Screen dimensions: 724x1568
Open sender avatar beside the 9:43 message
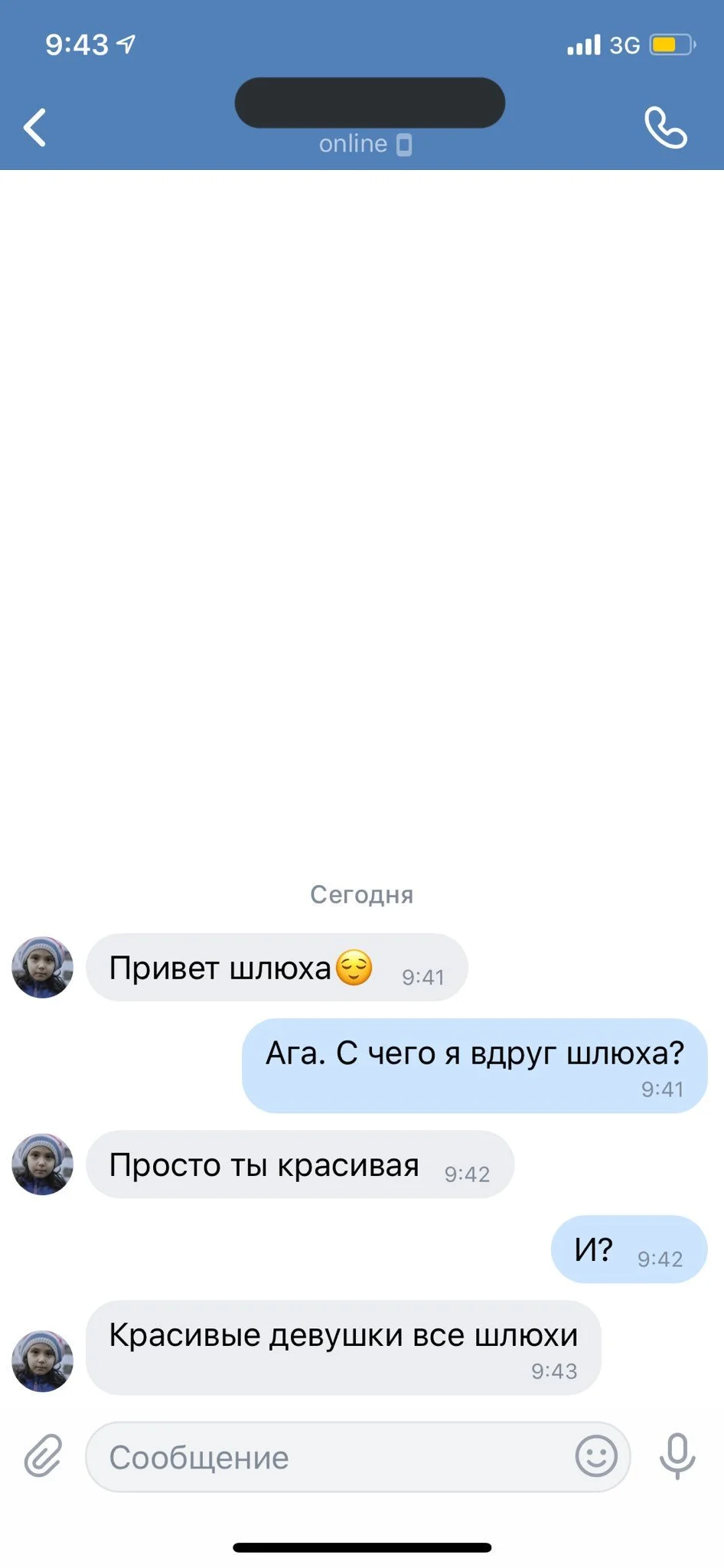click(43, 1361)
